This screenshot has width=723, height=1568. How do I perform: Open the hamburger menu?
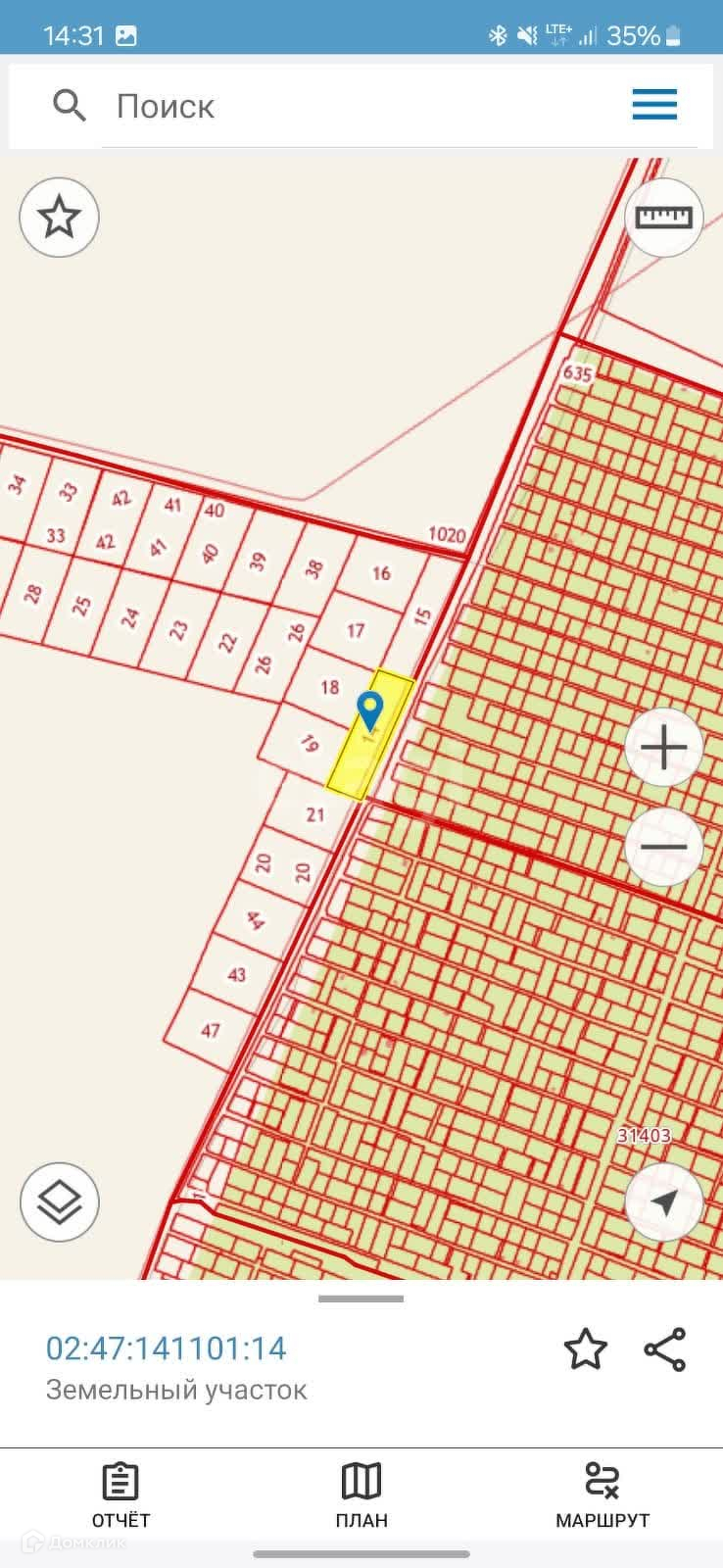tap(654, 104)
